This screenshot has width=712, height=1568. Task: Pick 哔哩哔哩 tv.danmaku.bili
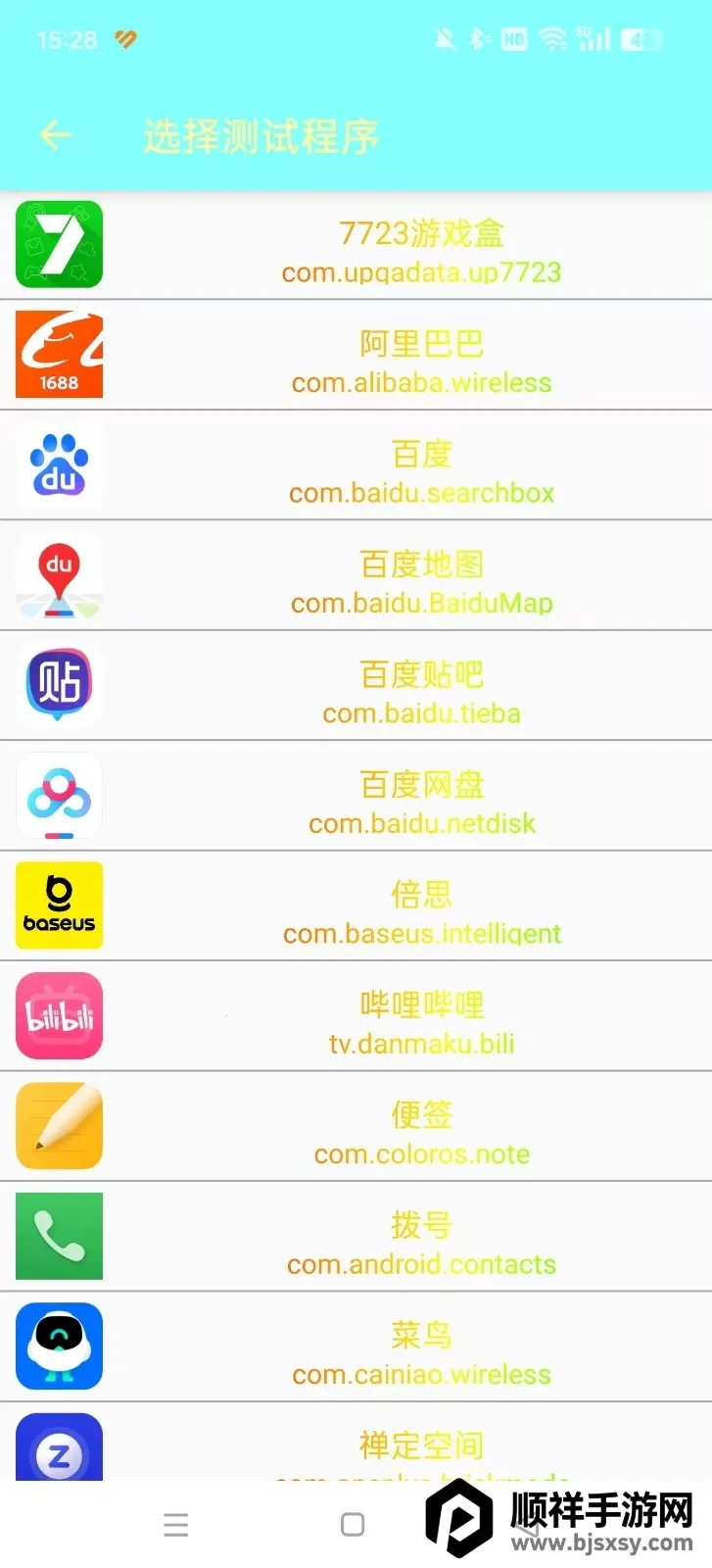[421, 1022]
